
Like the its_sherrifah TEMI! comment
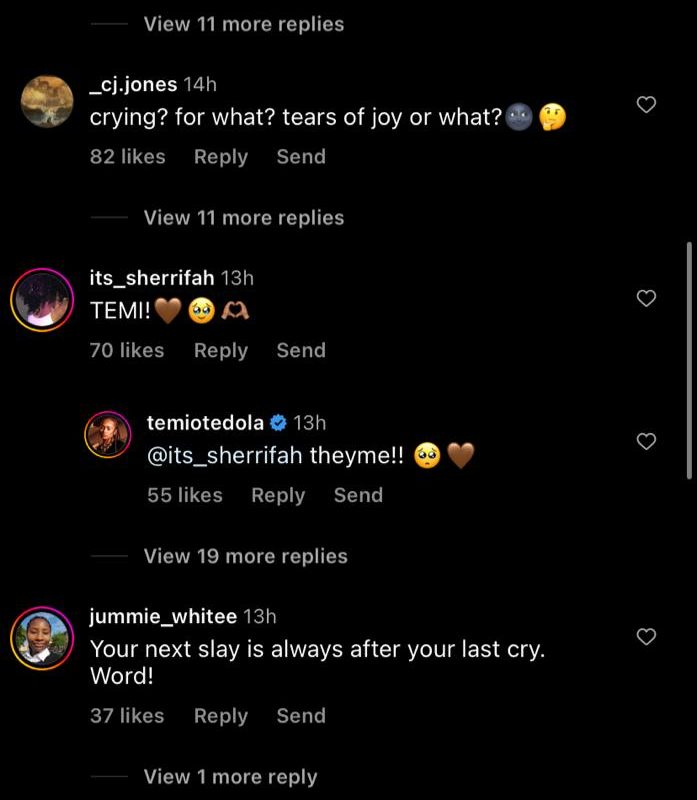tap(646, 298)
